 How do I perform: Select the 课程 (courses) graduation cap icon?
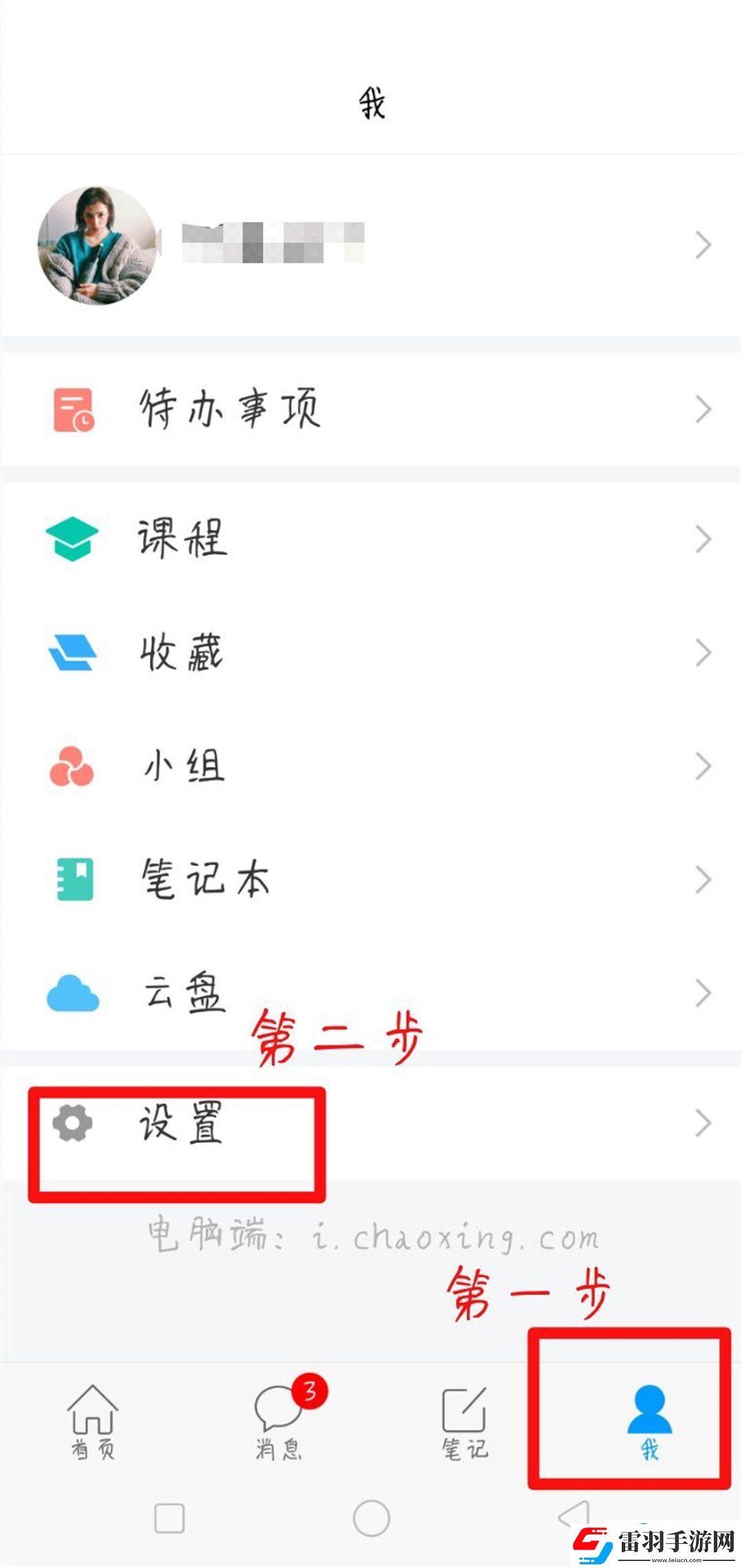pos(72,538)
